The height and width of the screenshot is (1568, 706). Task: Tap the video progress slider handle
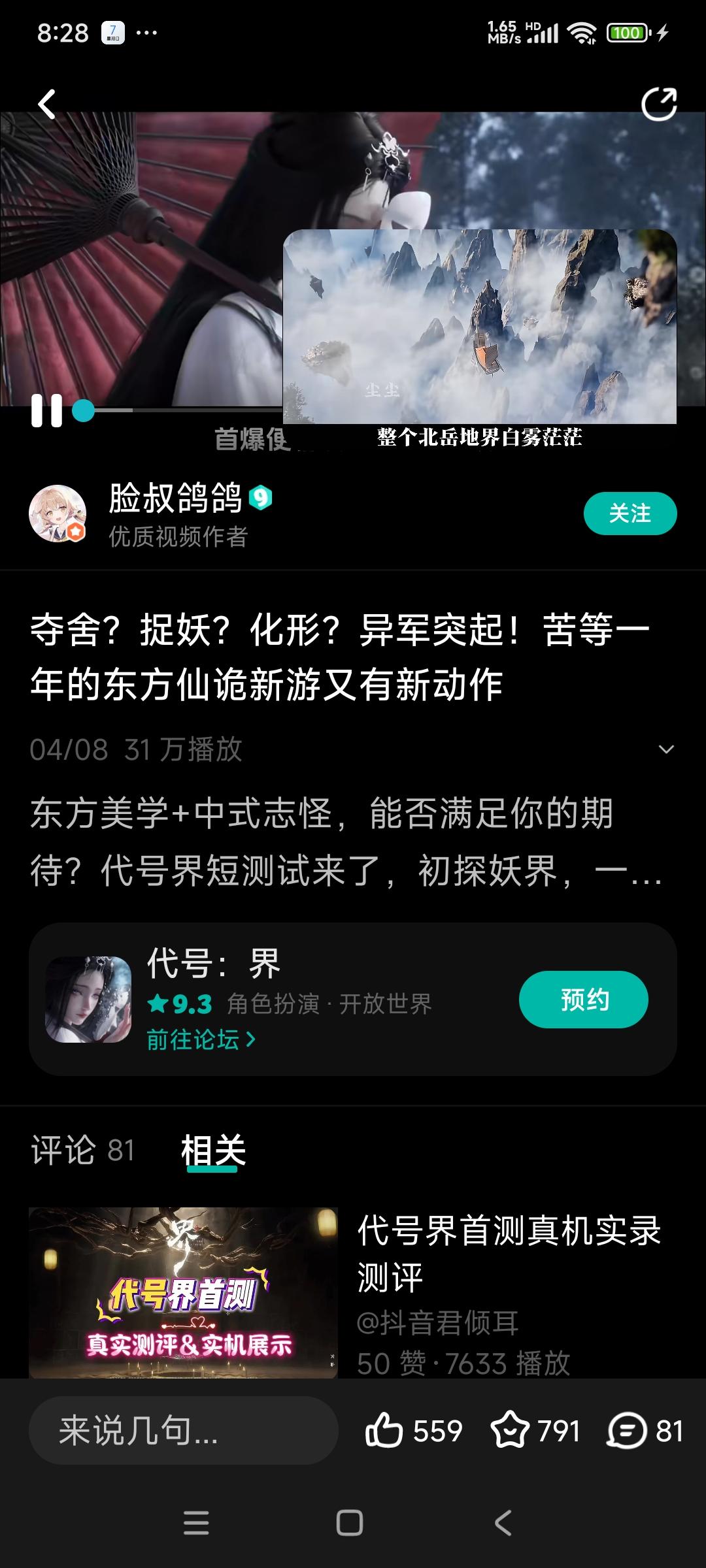(83, 411)
